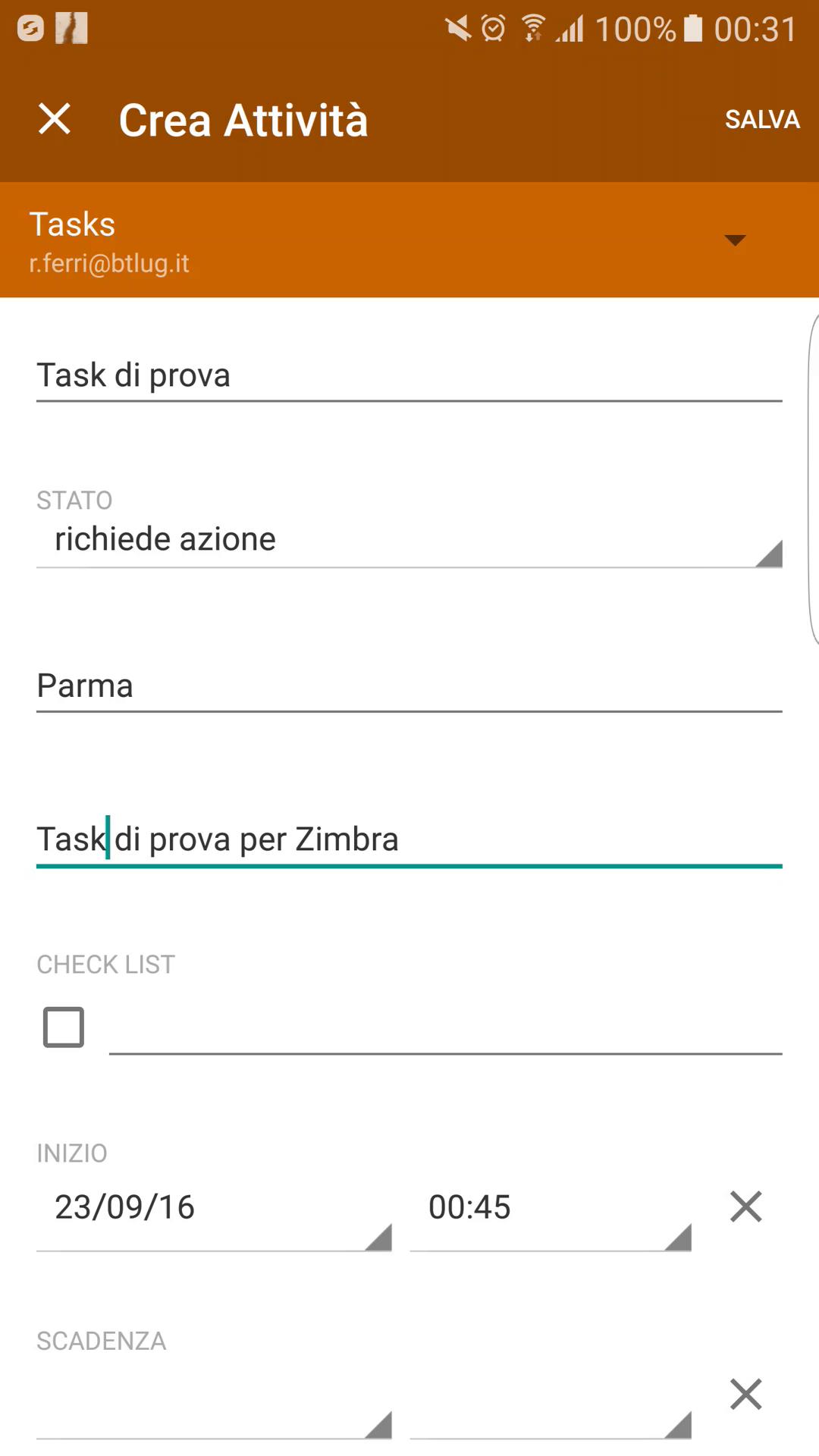Edit the location field "Parma"
Image resolution: width=819 pixels, height=1456 pixels.
409,686
